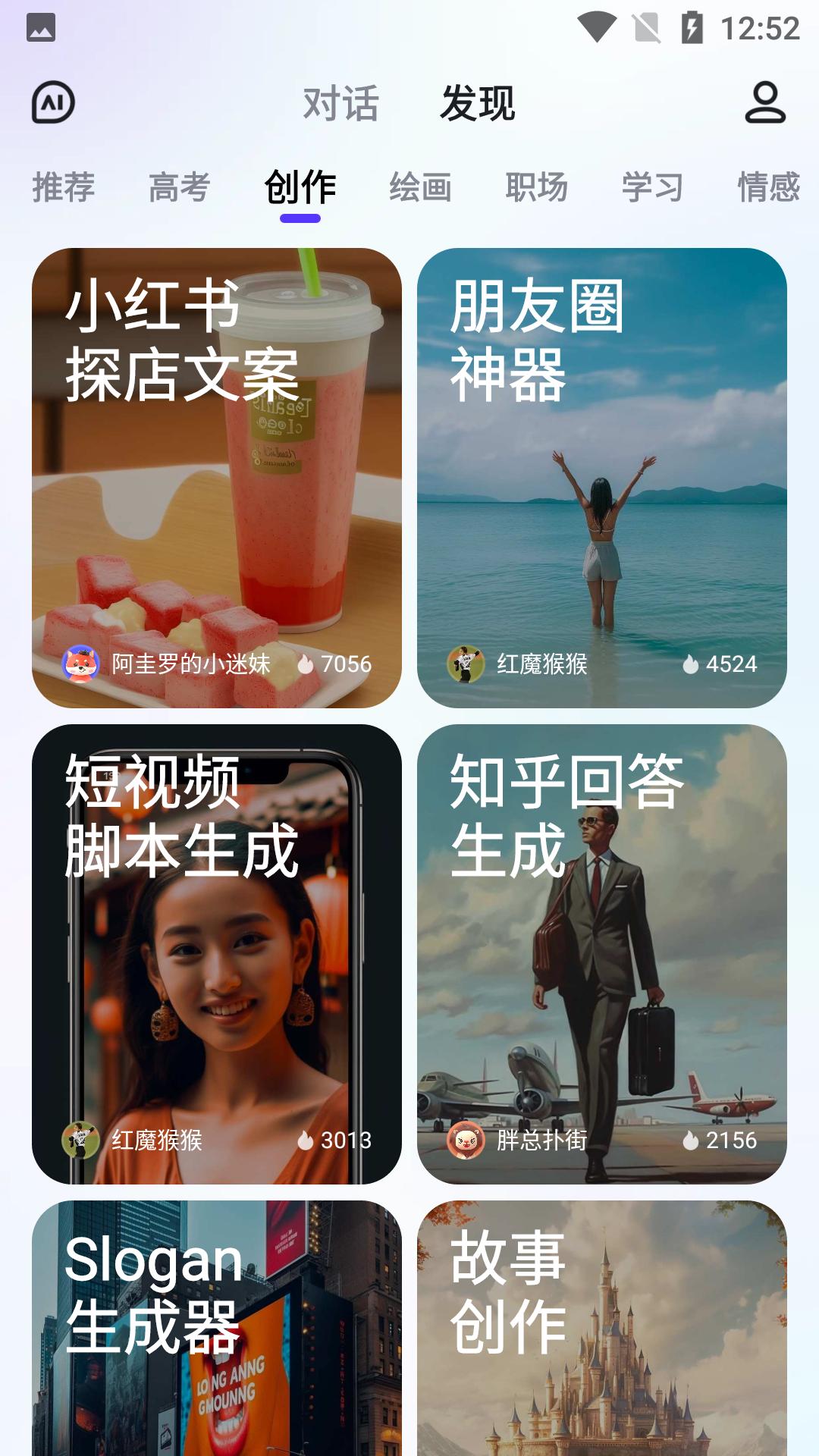Select the 发现 tab

coord(478,103)
